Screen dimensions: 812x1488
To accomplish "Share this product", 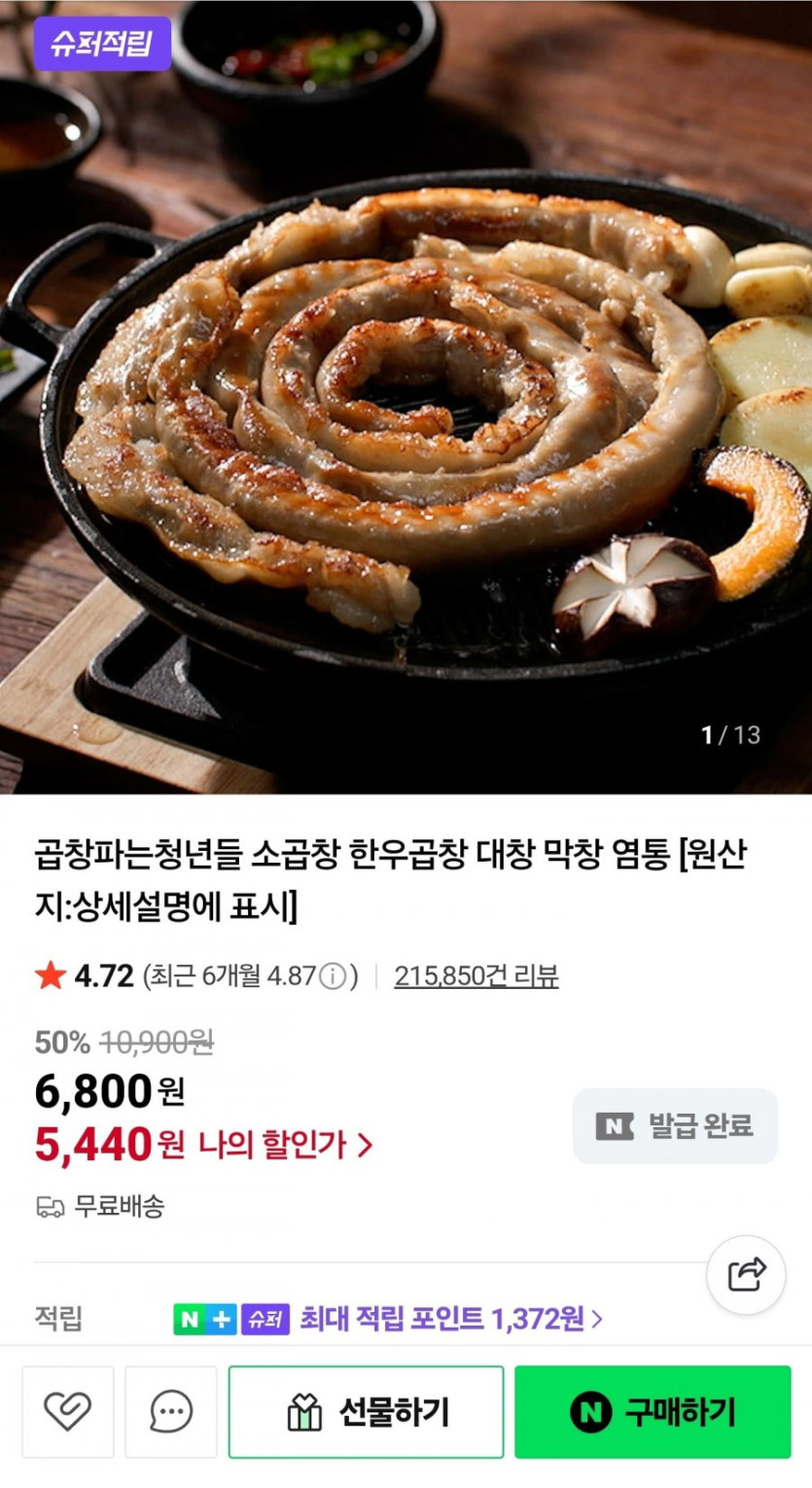I will [x=746, y=1273].
